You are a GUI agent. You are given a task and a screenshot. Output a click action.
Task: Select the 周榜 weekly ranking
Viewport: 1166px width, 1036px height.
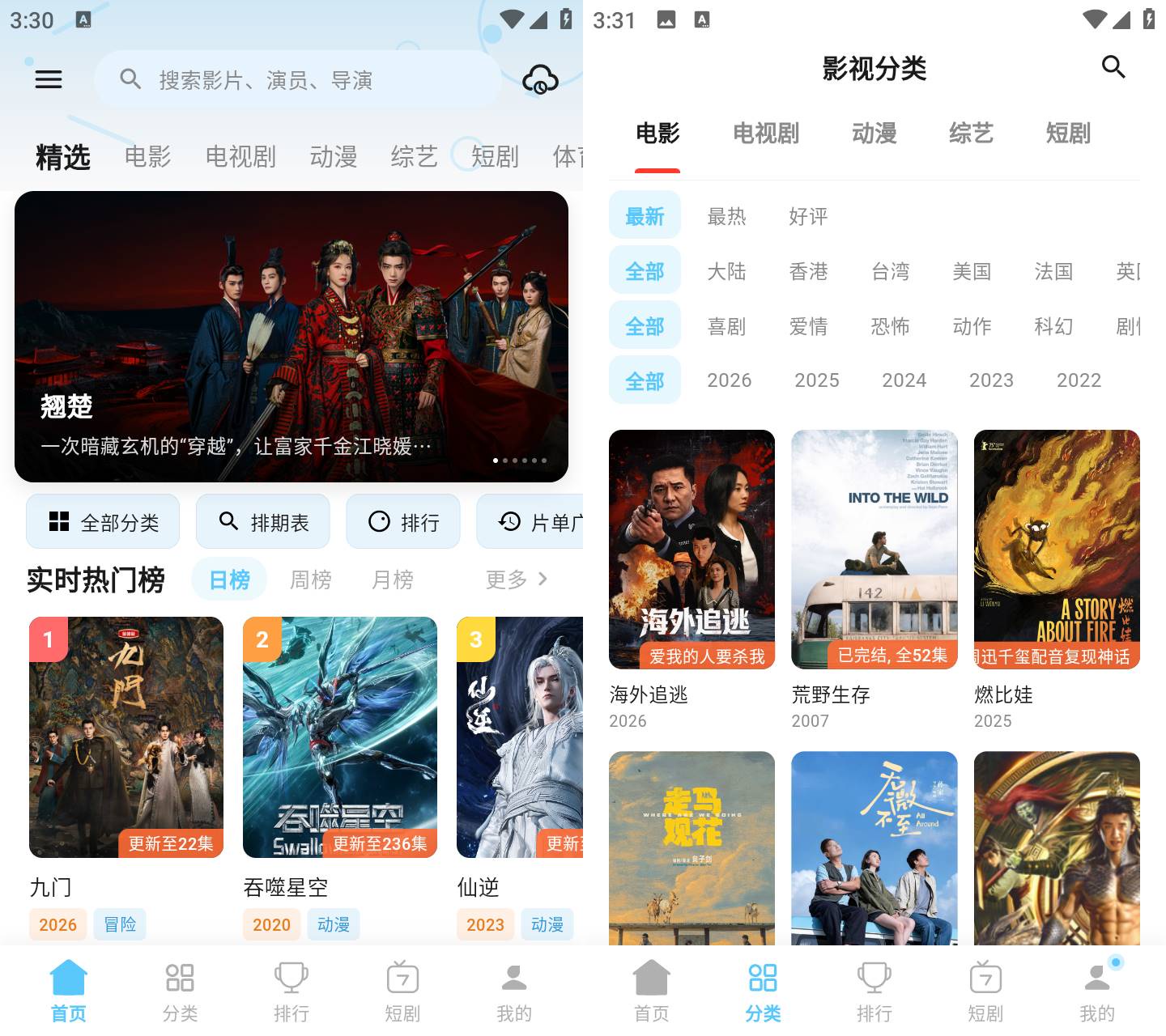[311, 580]
